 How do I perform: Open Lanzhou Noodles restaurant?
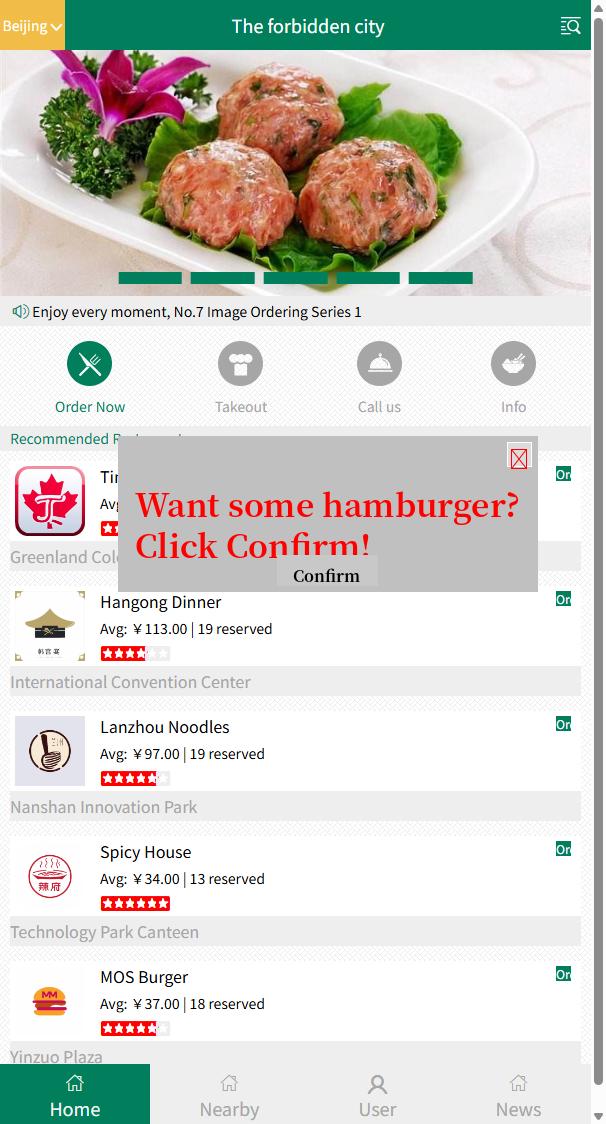coord(164,727)
